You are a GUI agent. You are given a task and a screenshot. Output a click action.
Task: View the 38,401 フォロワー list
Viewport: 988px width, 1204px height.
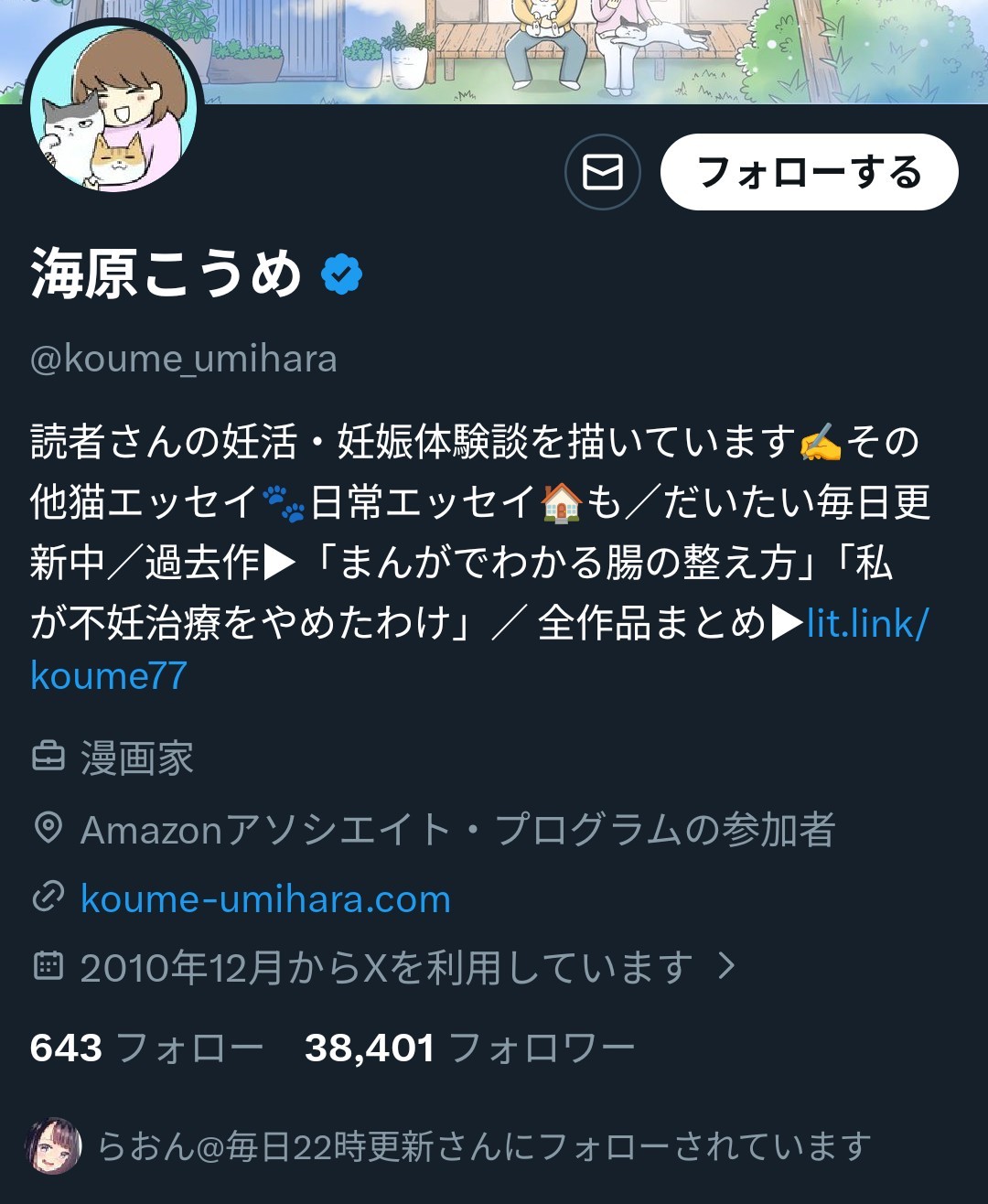tap(469, 1048)
